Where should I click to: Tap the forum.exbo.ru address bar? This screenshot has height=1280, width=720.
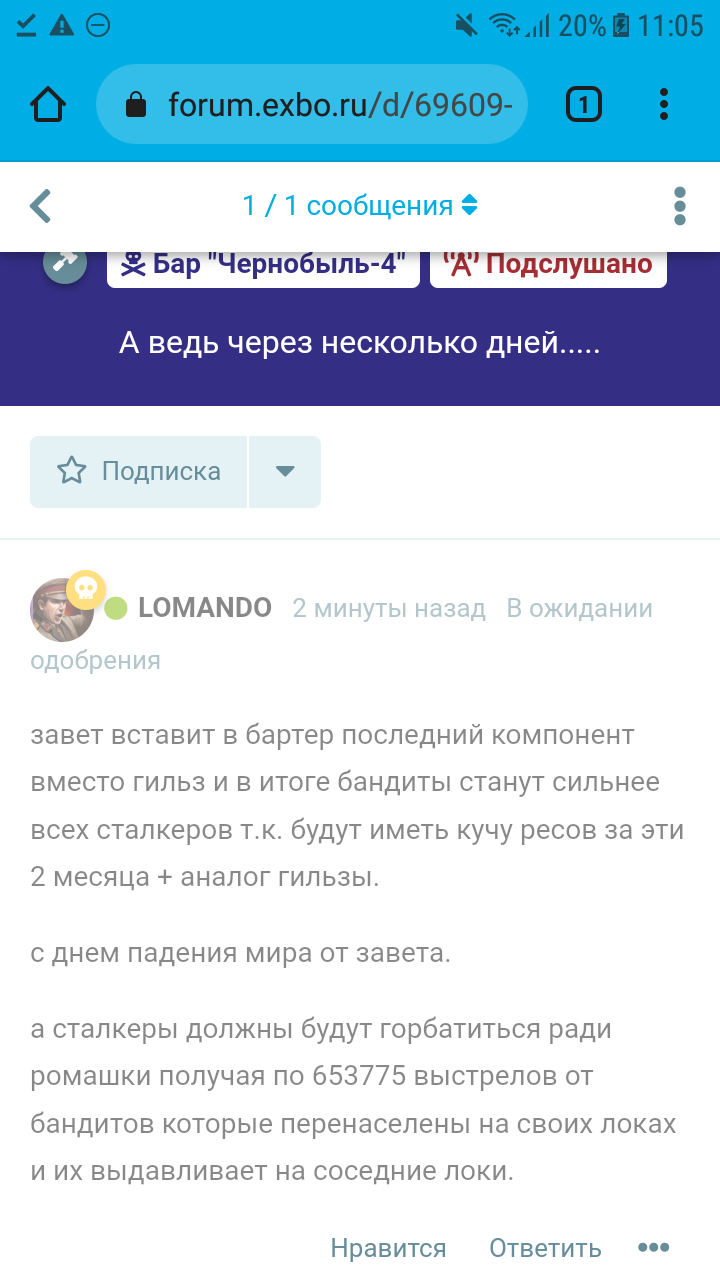(x=312, y=104)
